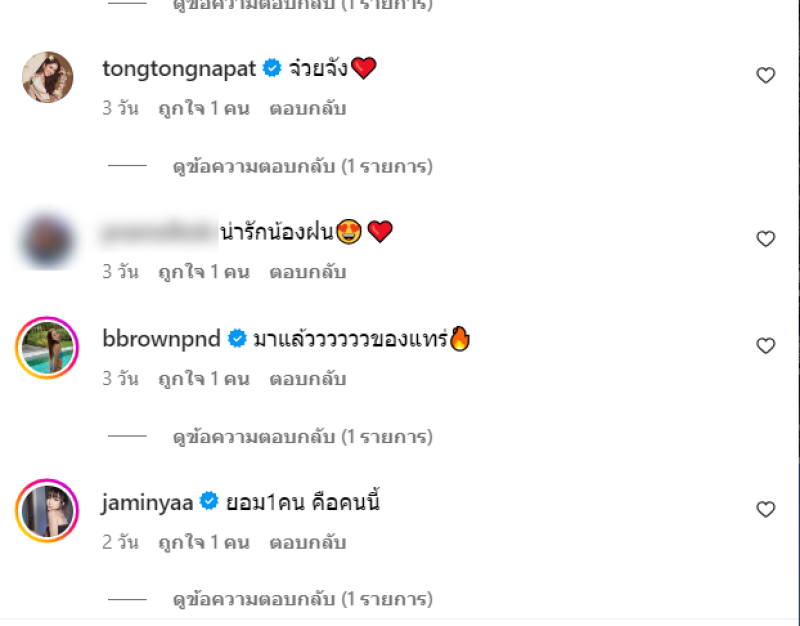Open the bbrownpnd username link
The image size is (800, 626).
click(x=163, y=339)
